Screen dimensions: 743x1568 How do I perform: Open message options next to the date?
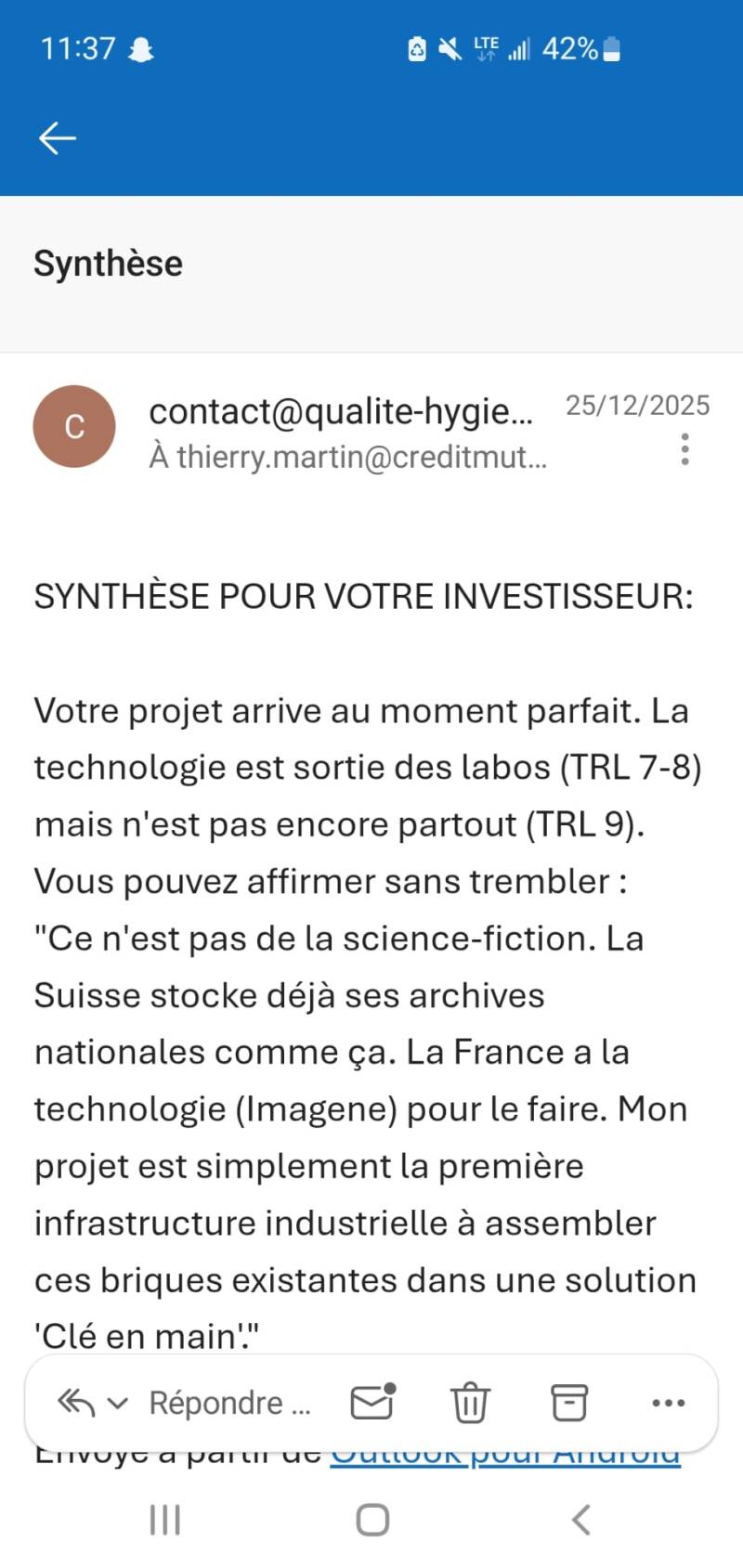coord(685,449)
